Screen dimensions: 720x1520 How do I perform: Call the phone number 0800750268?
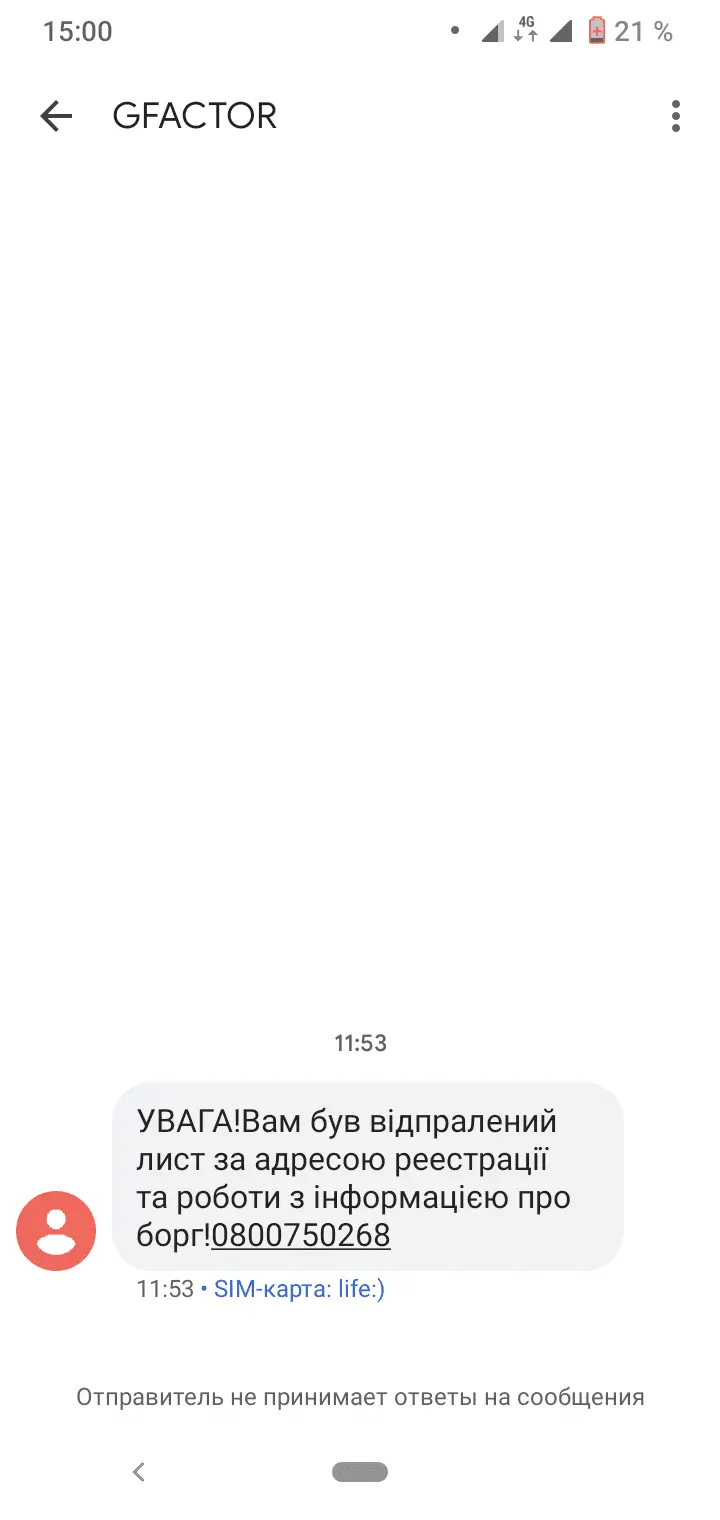pyautogui.click(x=300, y=1236)
